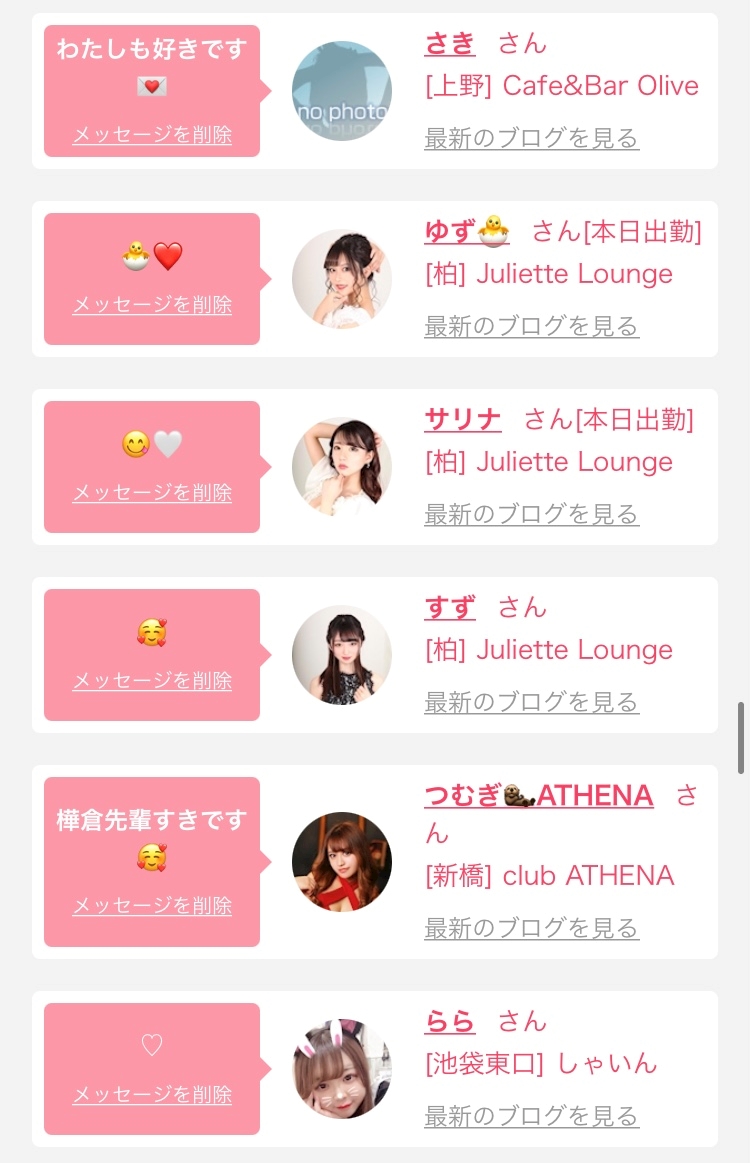View すず's latest blog
The height and width of the screenshot is (1163, 750).
pos(531,702)
